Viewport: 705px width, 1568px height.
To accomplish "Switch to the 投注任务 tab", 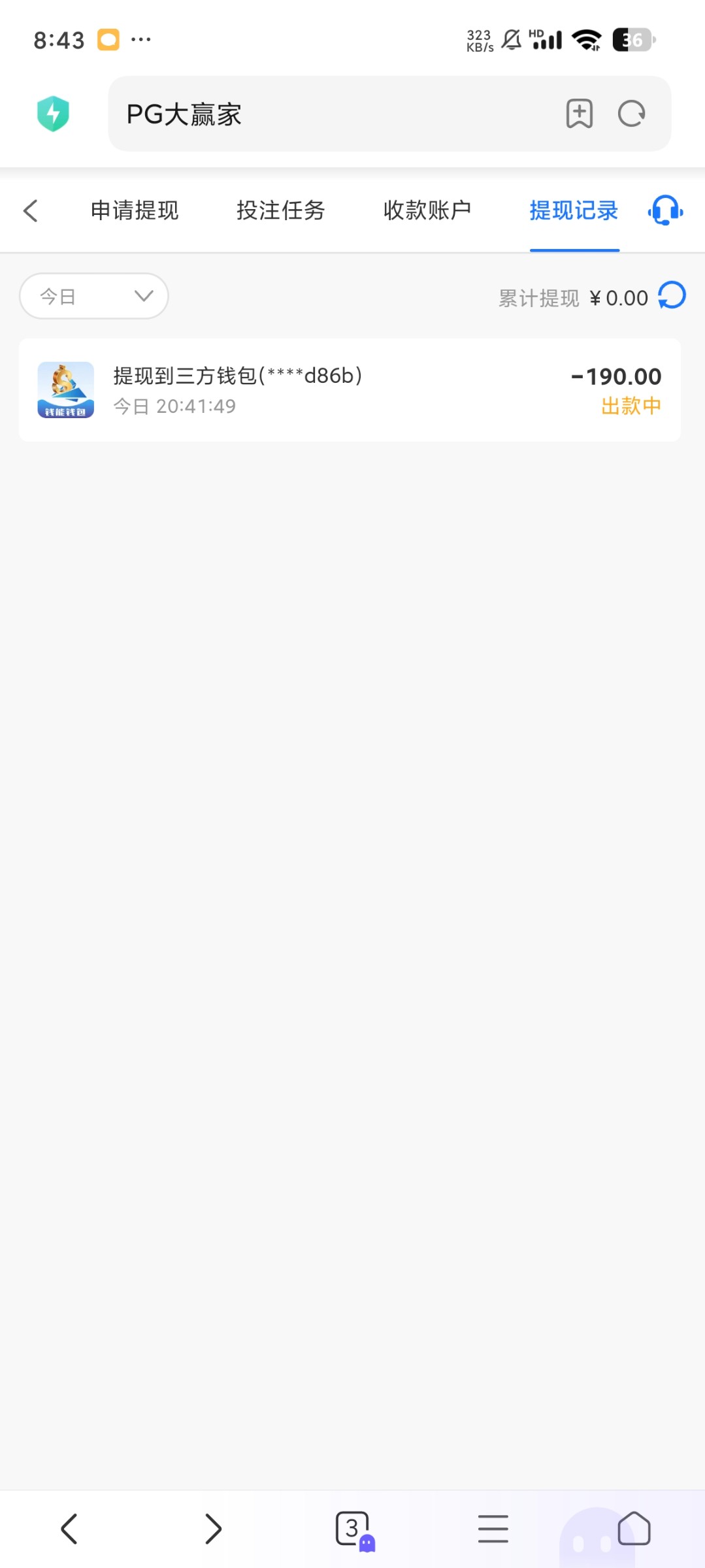I will 281,210.
